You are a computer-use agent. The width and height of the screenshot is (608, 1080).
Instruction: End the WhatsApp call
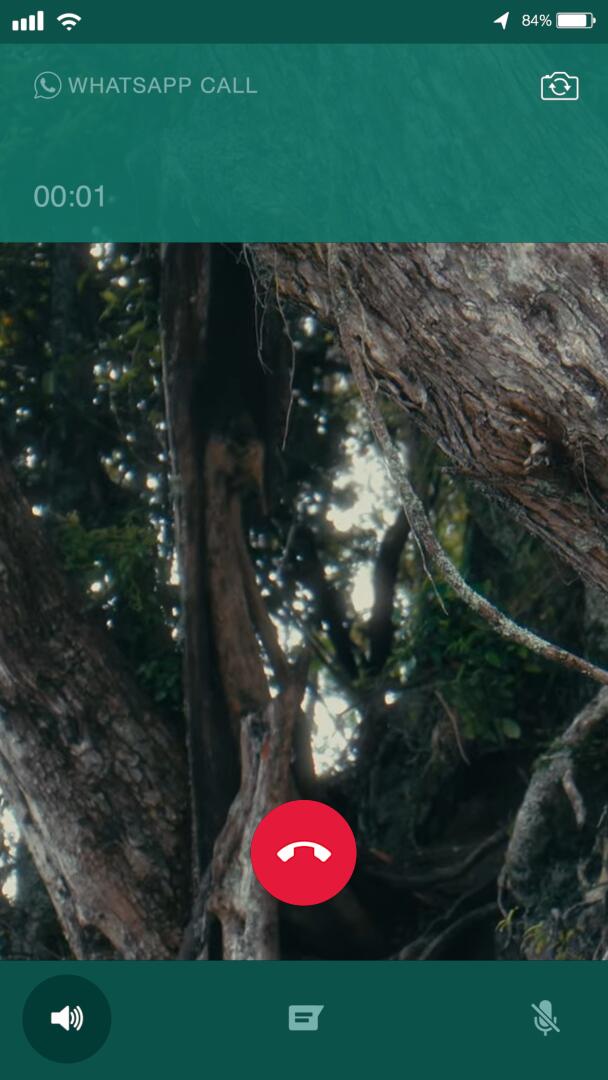pyautogui.click(x=304, y=852)
